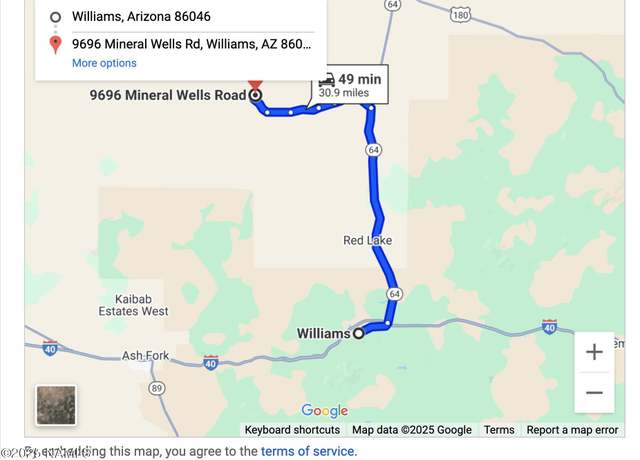
Task: Zoom out on the map
Action: [594, 392]
